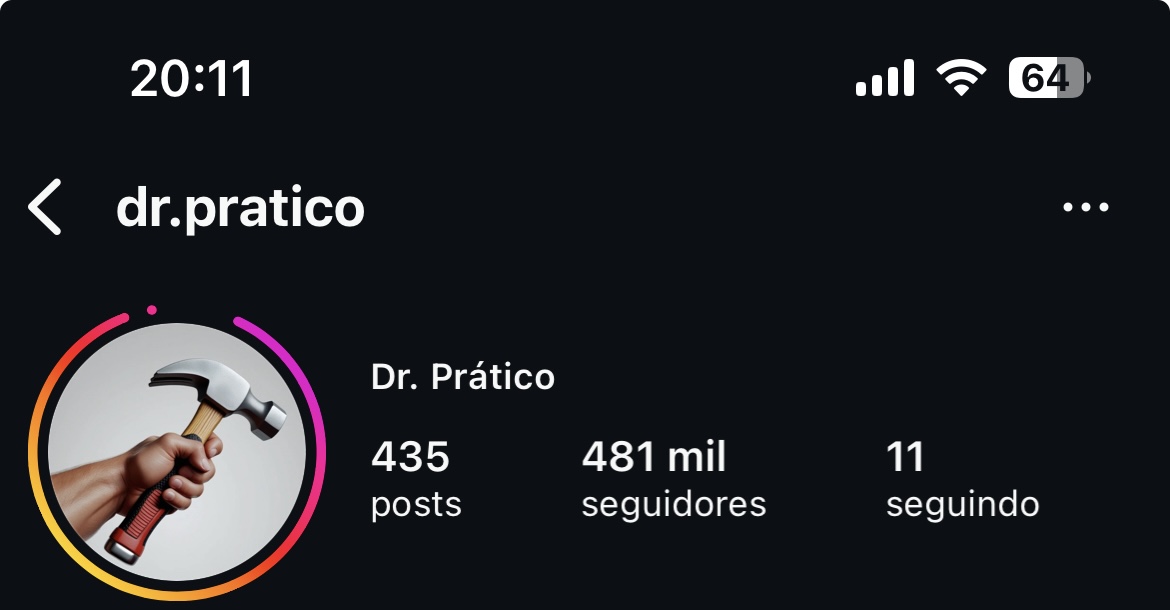Show the 11 seguindo accounts

(961, 479)
